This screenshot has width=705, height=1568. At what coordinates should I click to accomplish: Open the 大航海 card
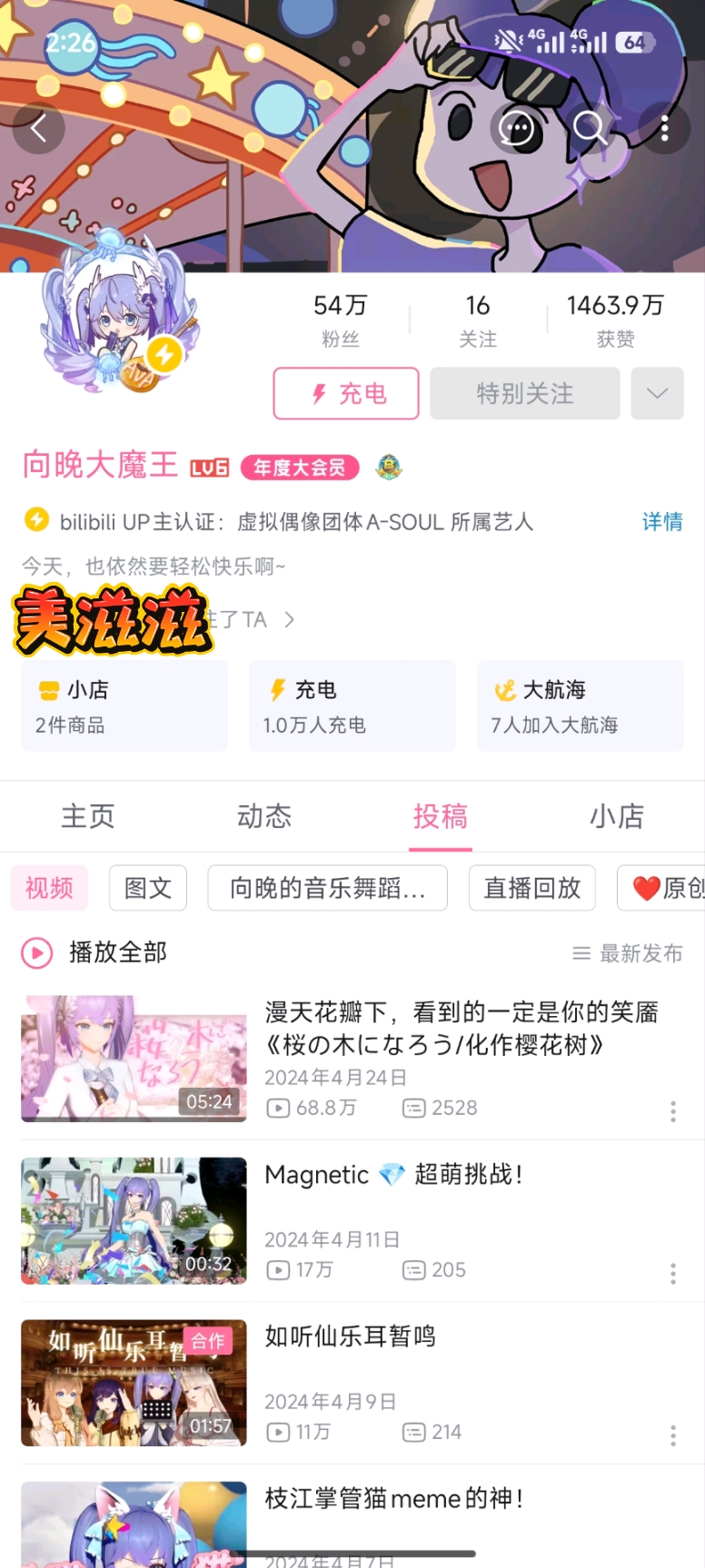pos(581,705)
